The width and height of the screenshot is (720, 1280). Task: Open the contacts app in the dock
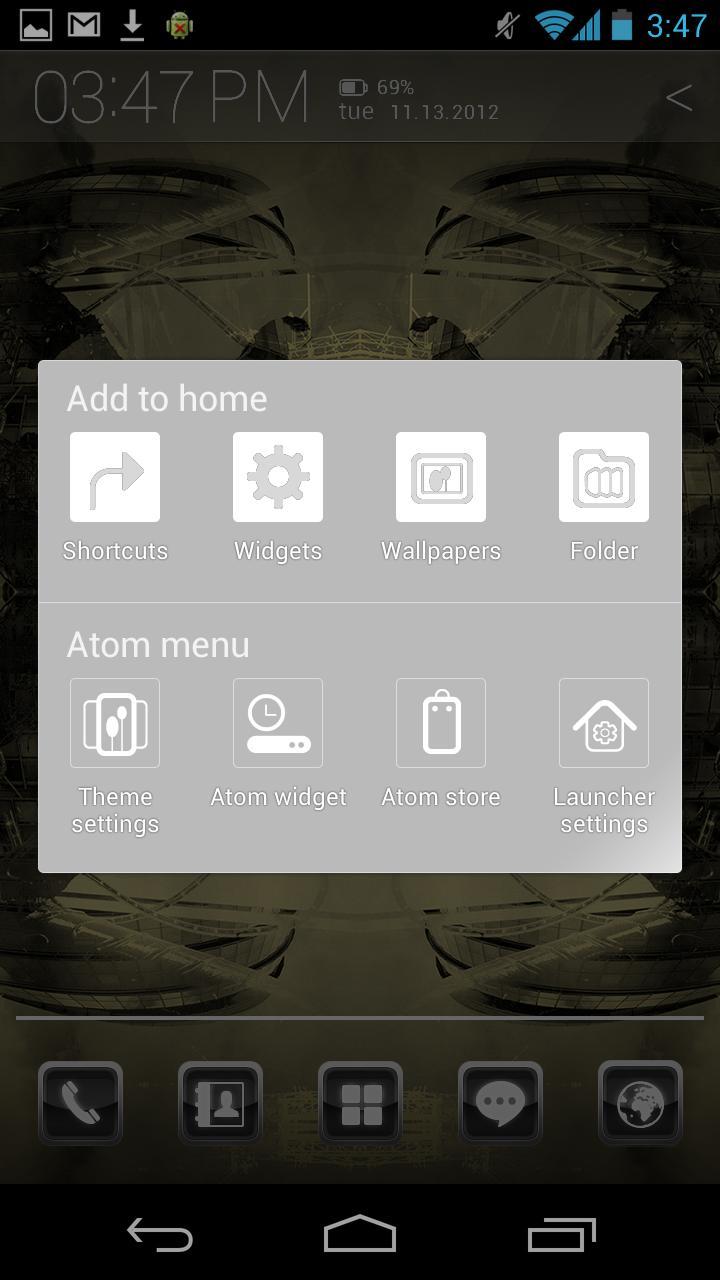pos(220,1103)
